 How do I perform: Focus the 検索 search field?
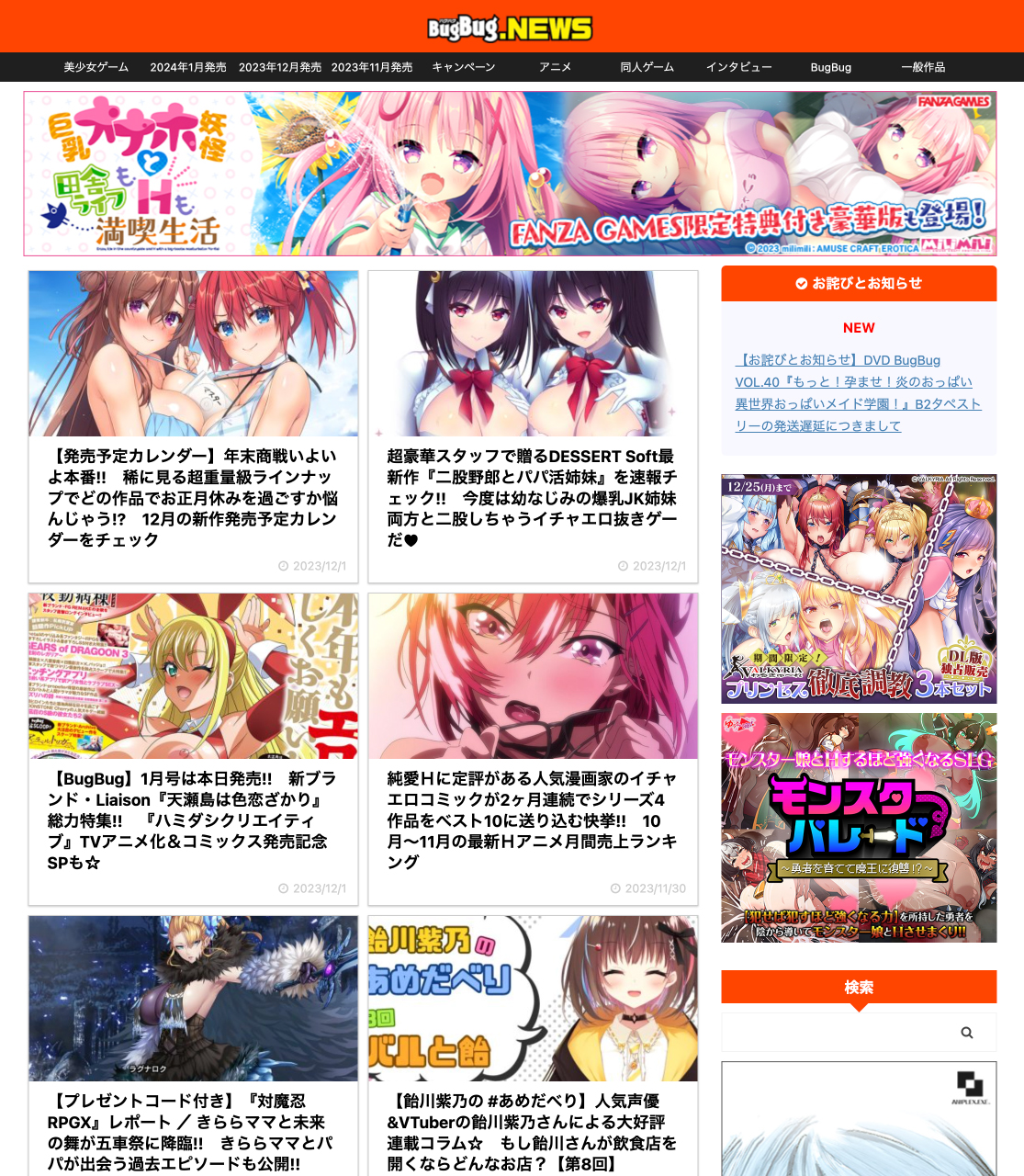[x=836, y=1033]
